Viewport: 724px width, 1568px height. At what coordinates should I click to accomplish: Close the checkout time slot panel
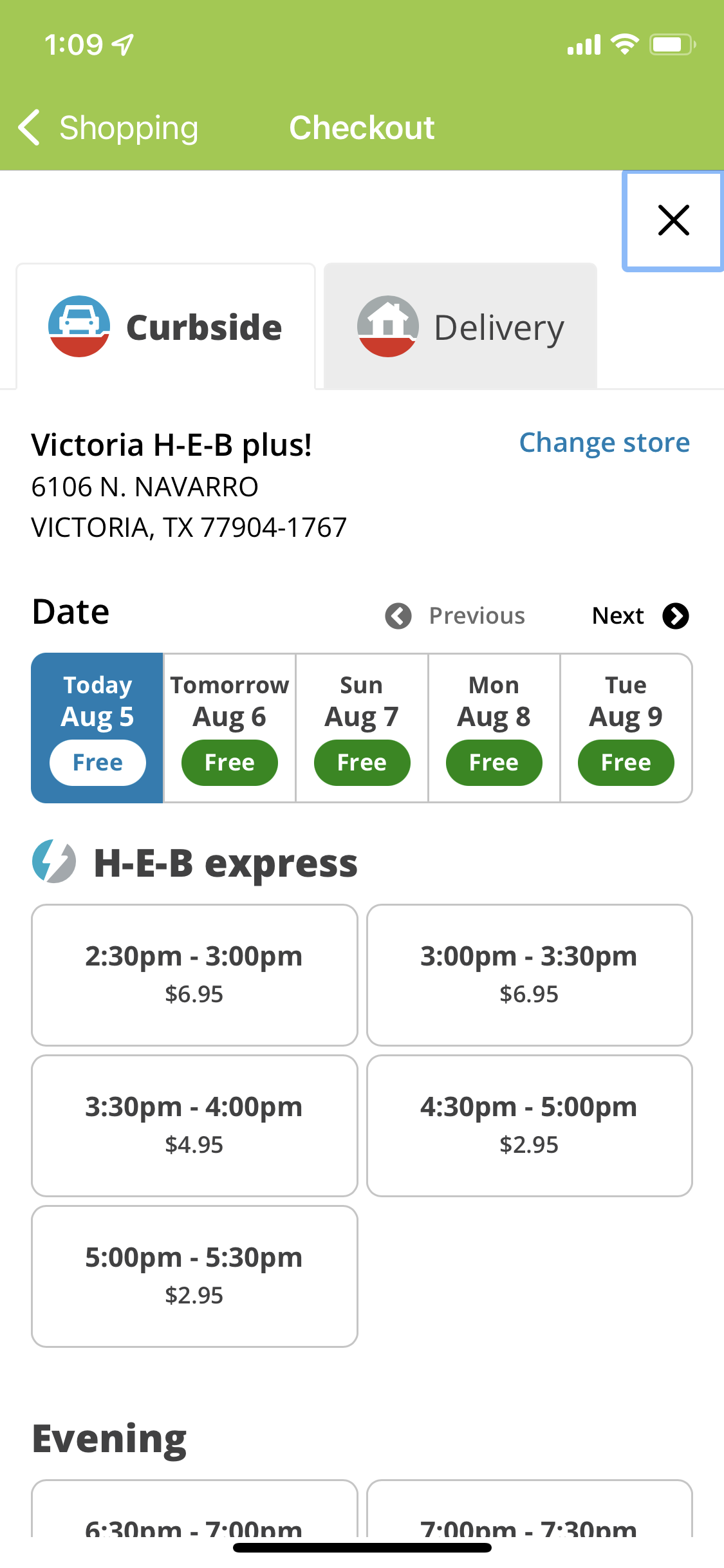coord(673,221)
